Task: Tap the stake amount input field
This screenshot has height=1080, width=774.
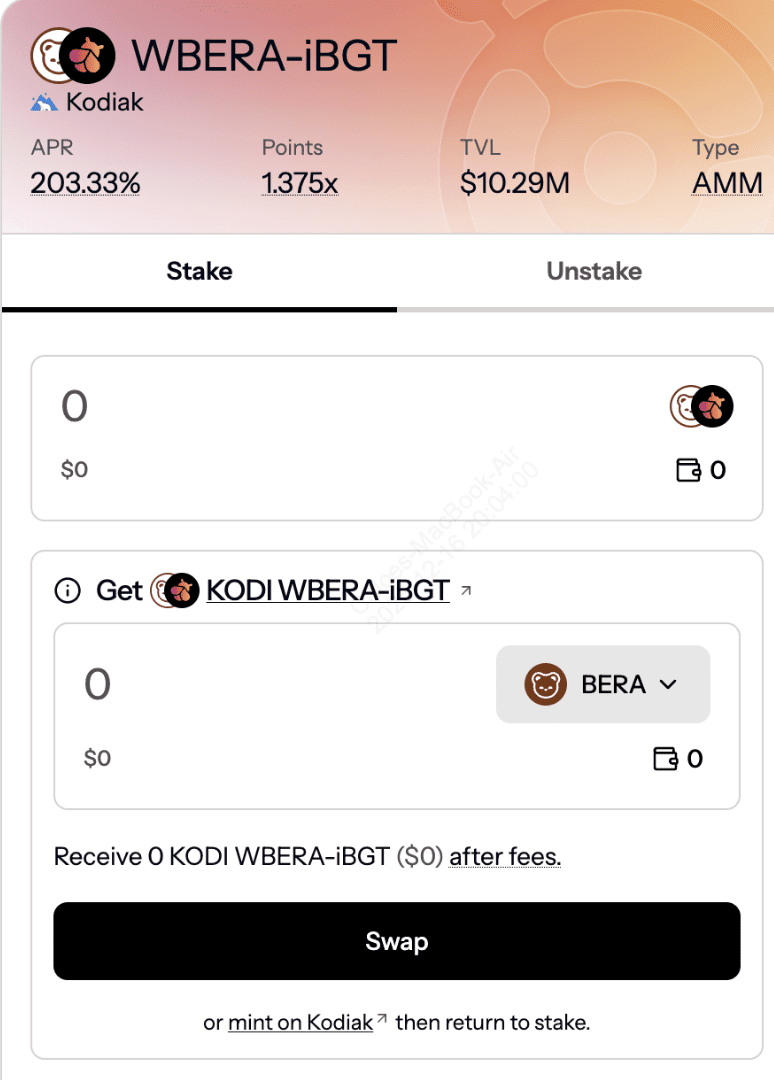Action: coord(300,407)
